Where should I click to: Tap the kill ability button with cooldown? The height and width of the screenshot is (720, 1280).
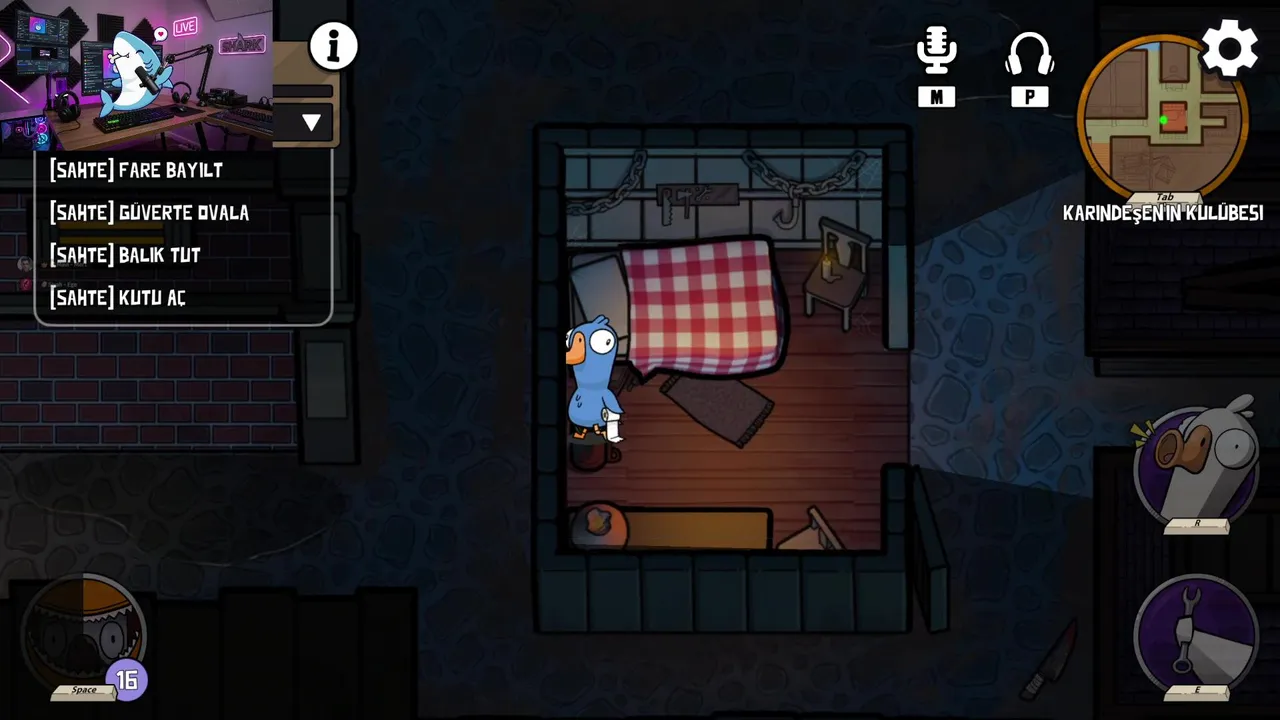tap(85, 633)
